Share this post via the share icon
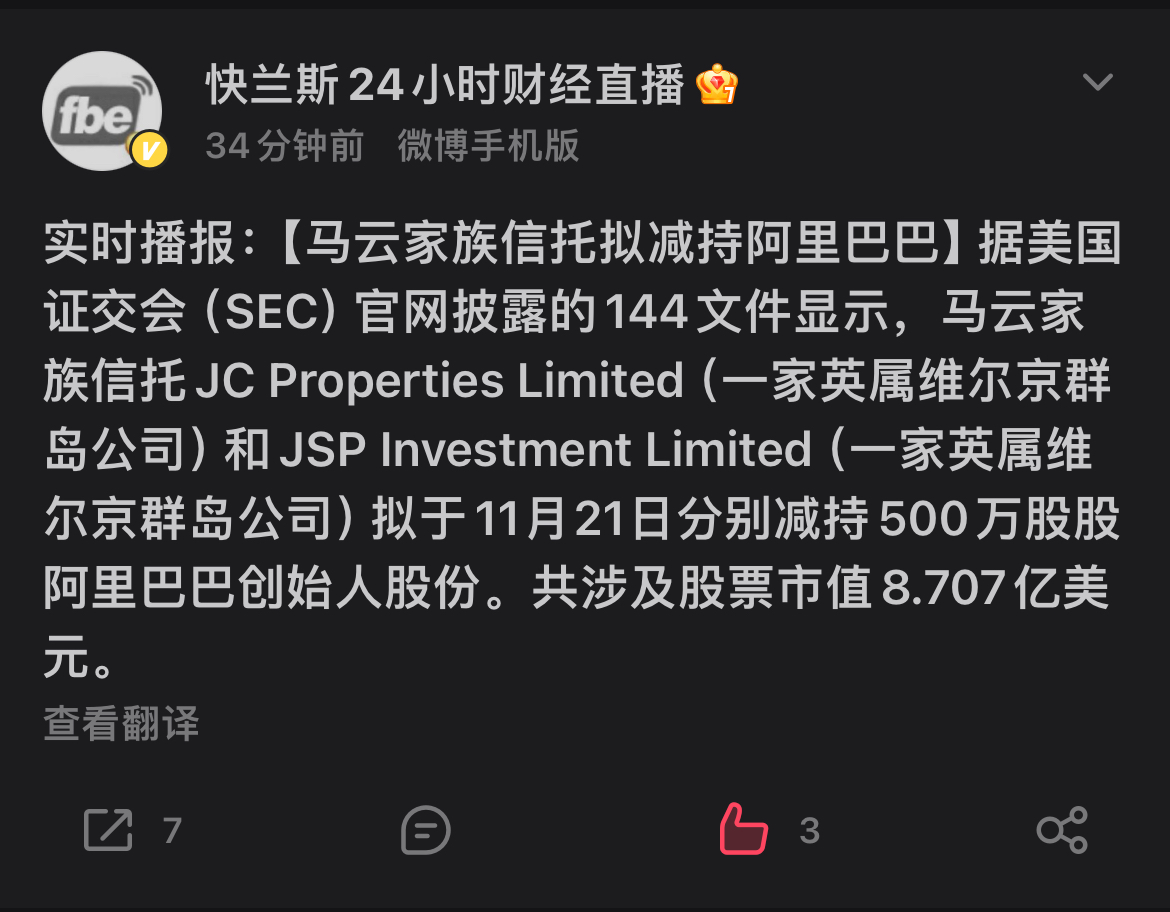Image resolution: width=1170 pixels, height=912 pixels. click(x=1062, y=830)
